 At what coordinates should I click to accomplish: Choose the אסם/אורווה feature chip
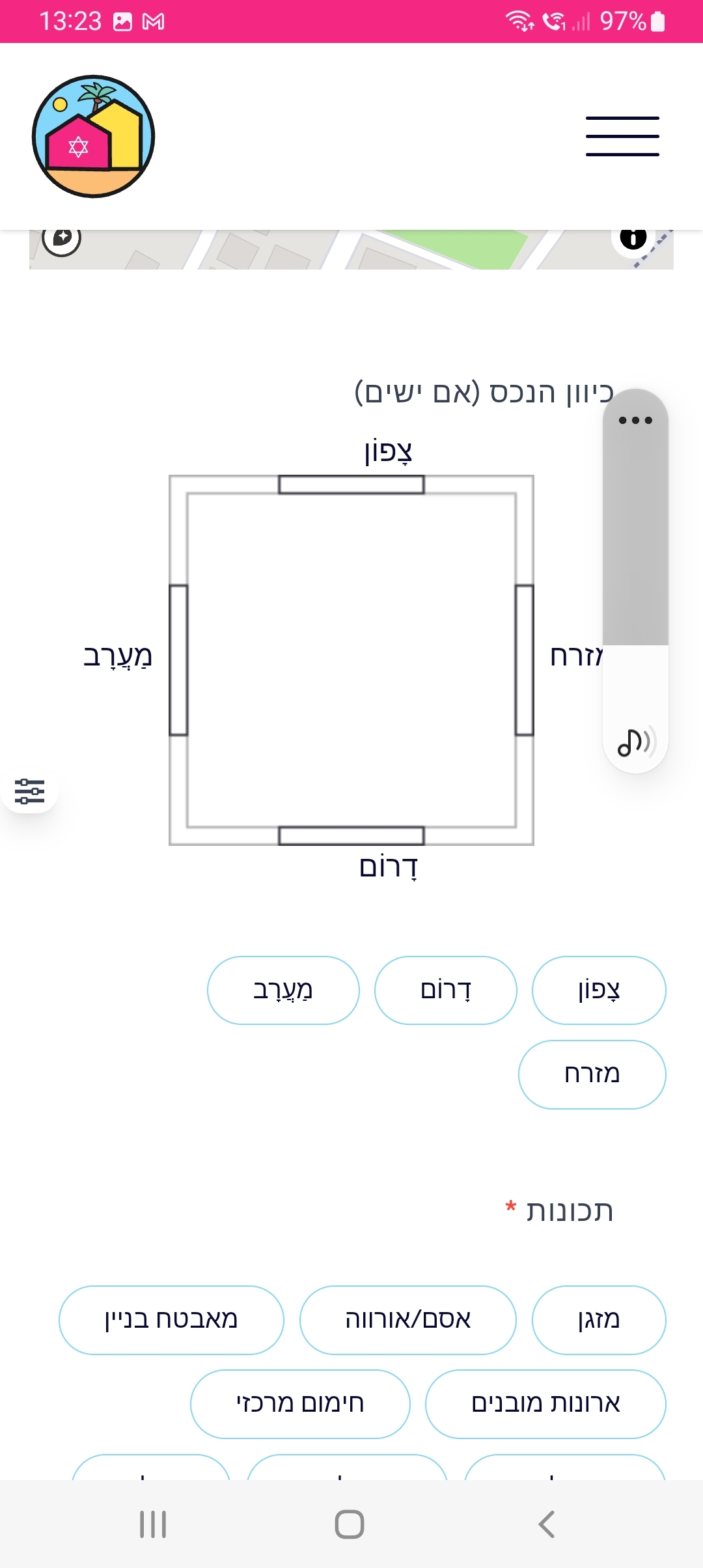click(x=408, y=1320)
